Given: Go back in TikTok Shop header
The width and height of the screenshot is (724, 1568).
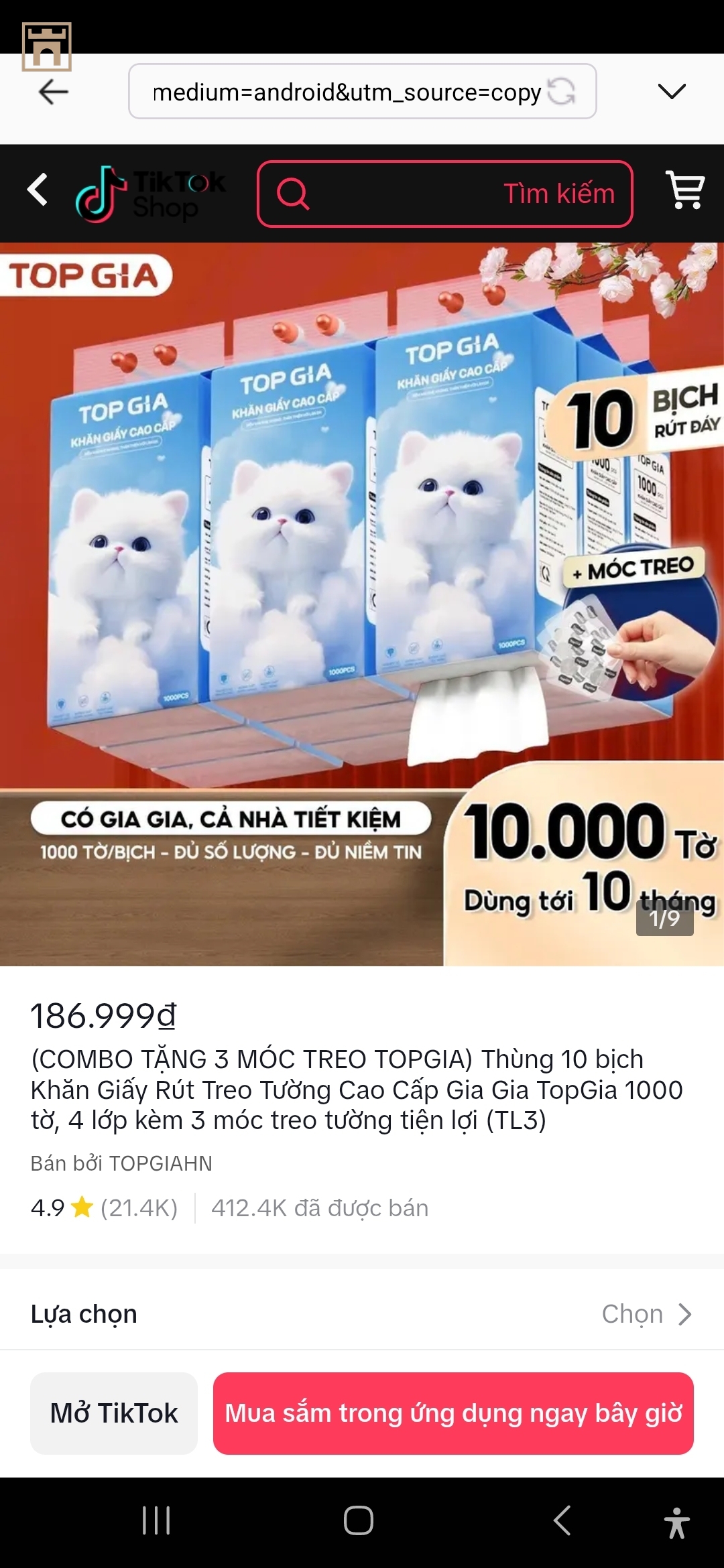Looking at the screenshot, I should point(38,190).
